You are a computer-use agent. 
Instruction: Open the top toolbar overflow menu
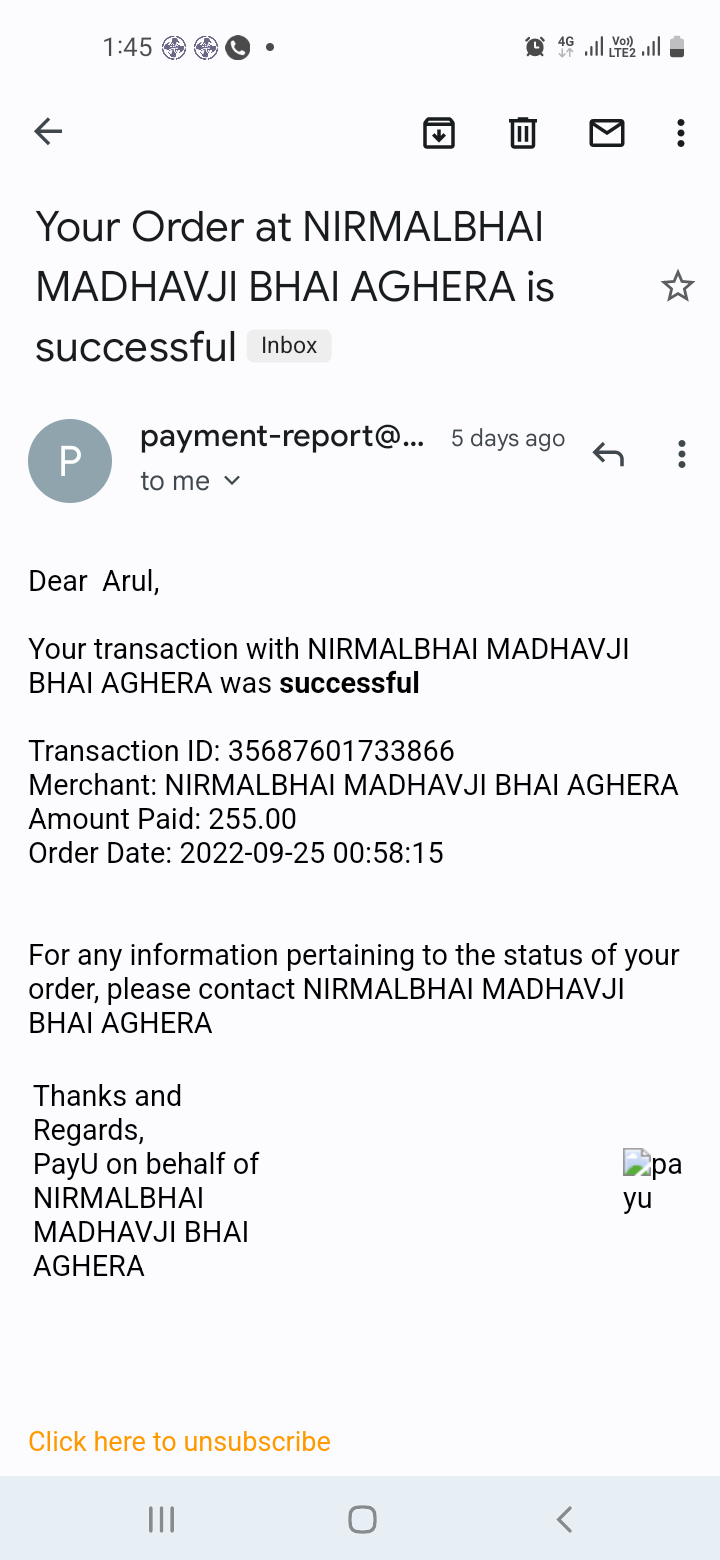[x=680, y=132]
